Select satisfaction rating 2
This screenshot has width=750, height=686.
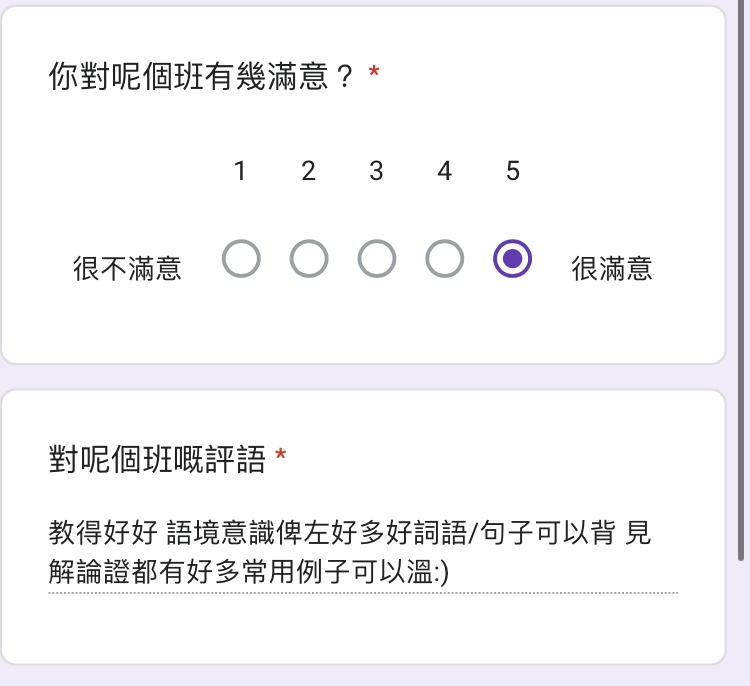point(309,259)
